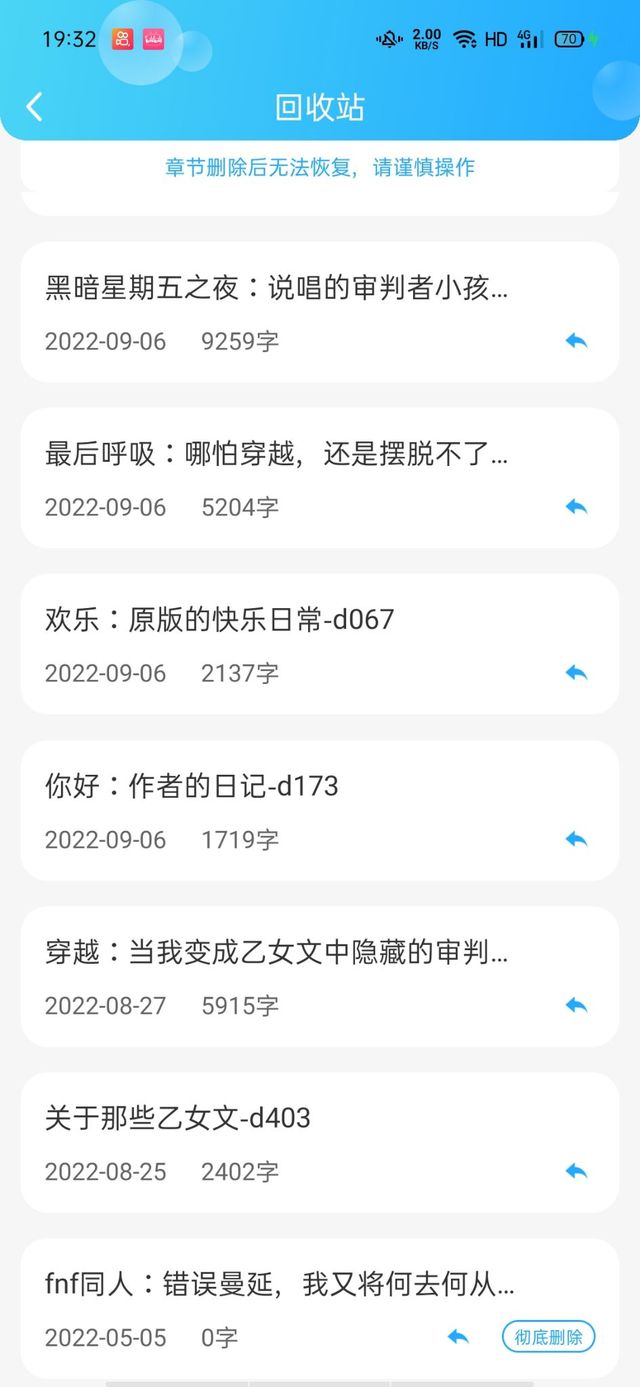Open the 欢乐：原版的快乐日常-d067 card
Viewport: 640px width, 1387px height.
coord(320,644)
